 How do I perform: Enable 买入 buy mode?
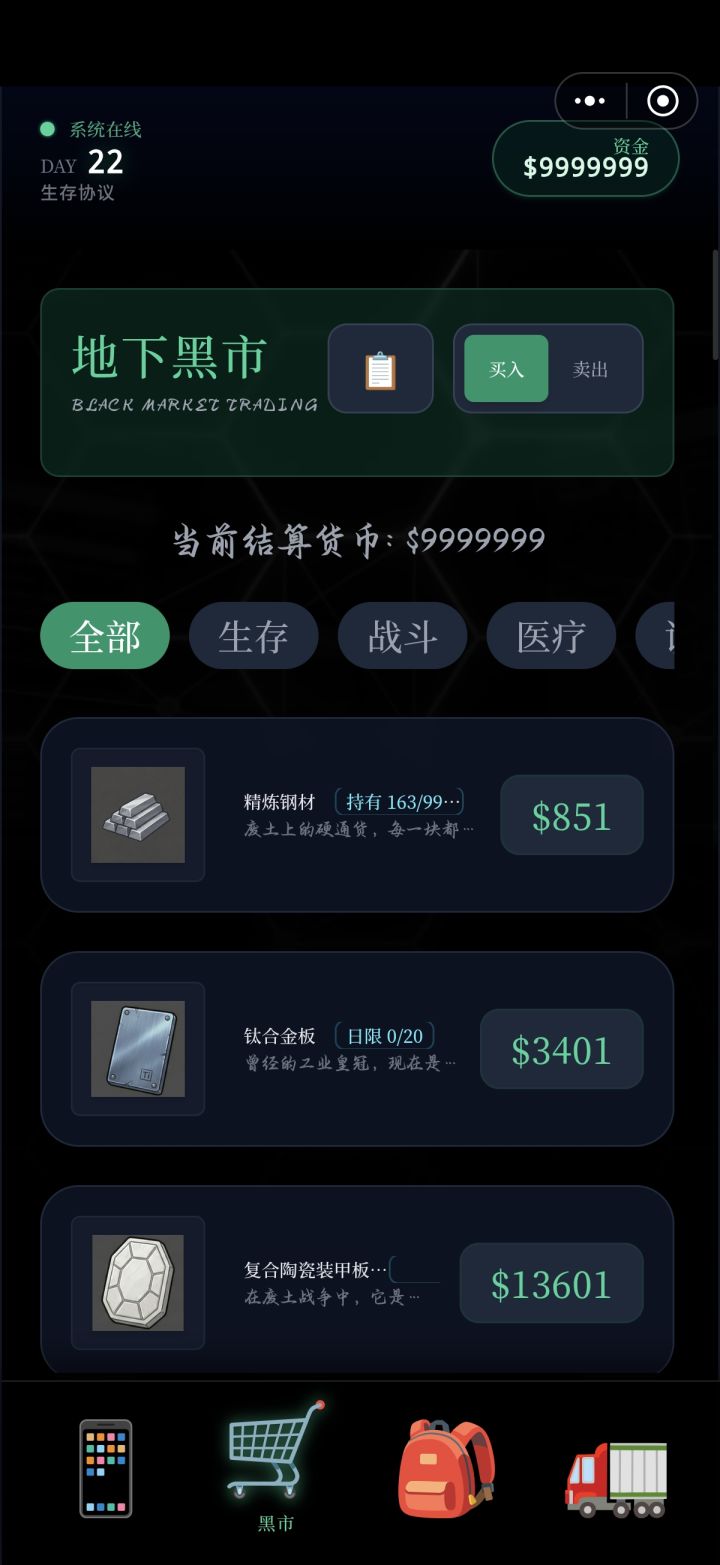(505, 369)
